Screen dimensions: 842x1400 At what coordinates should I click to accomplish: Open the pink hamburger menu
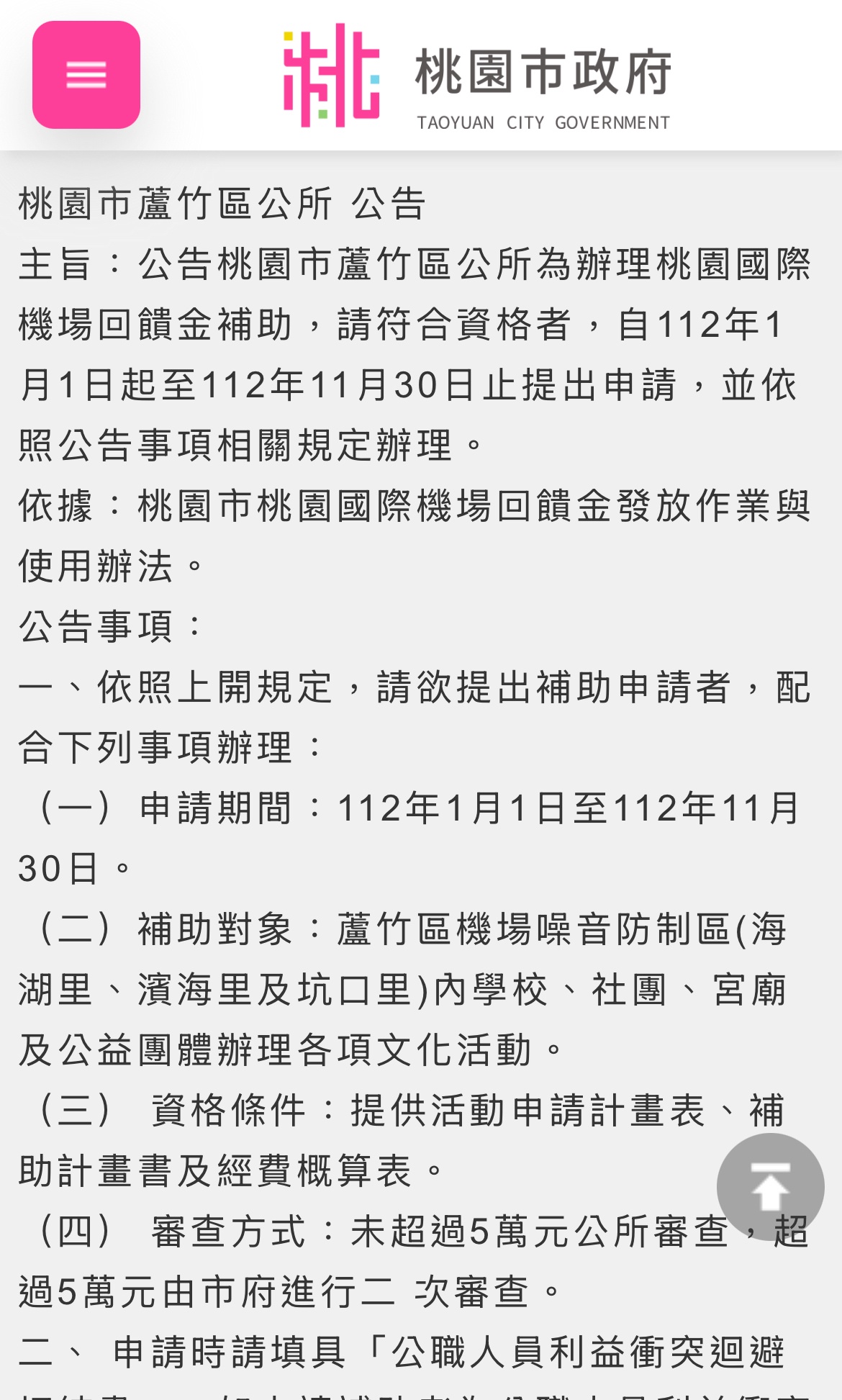(x=86, y=75)
